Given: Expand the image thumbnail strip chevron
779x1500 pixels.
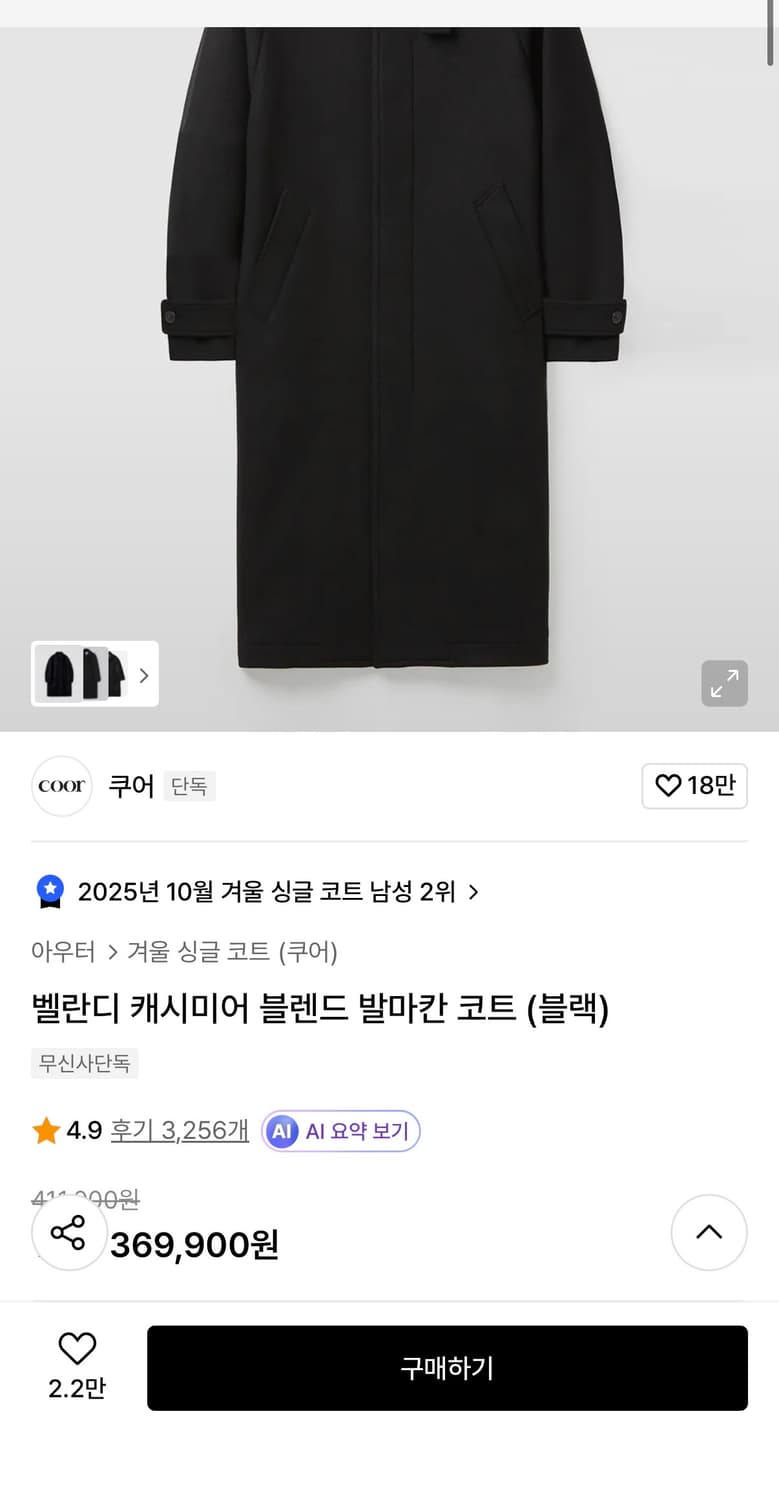Looking at the screenshot, I should click(x=144, y=674).
